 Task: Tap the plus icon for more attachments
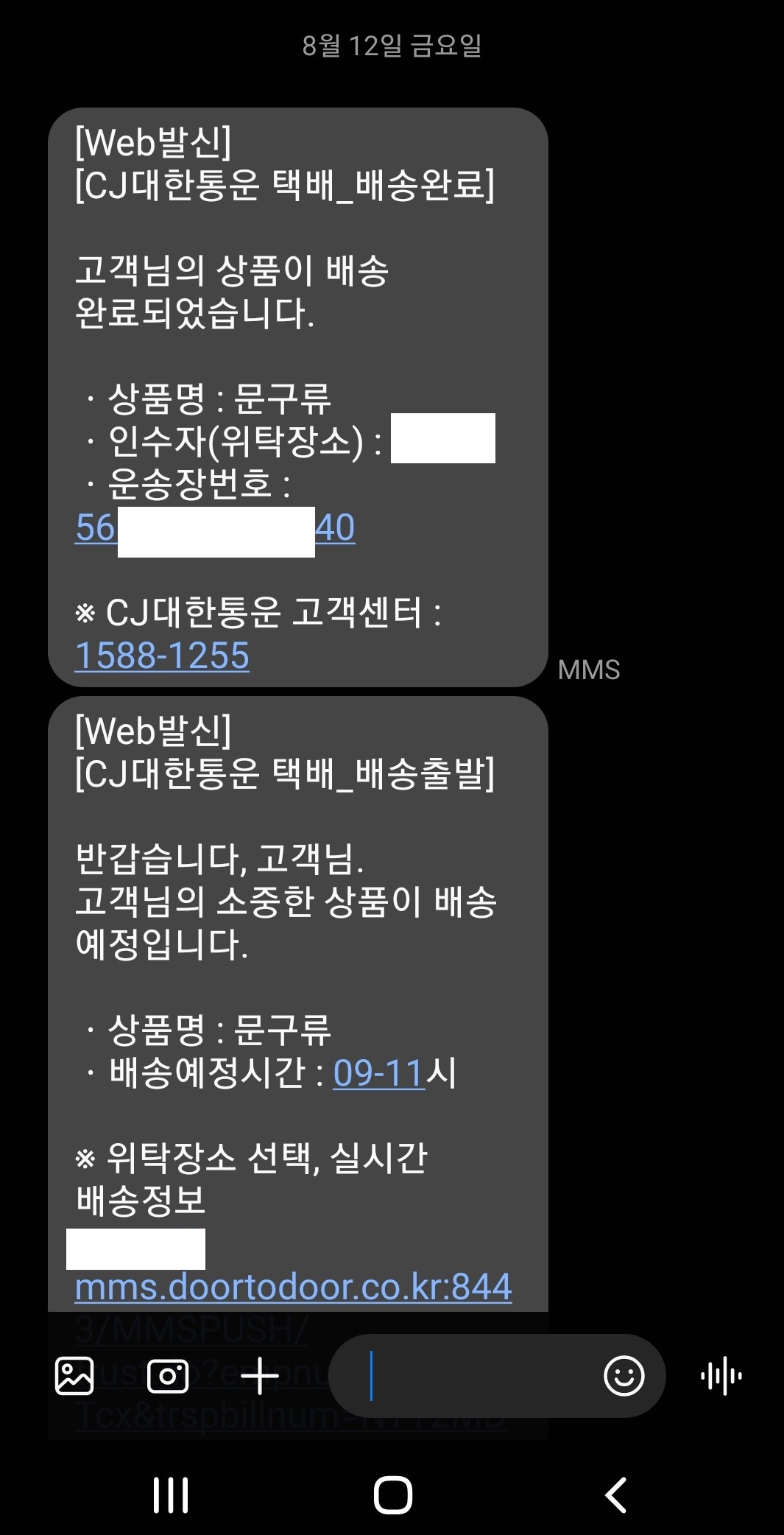pos(259,1375)
